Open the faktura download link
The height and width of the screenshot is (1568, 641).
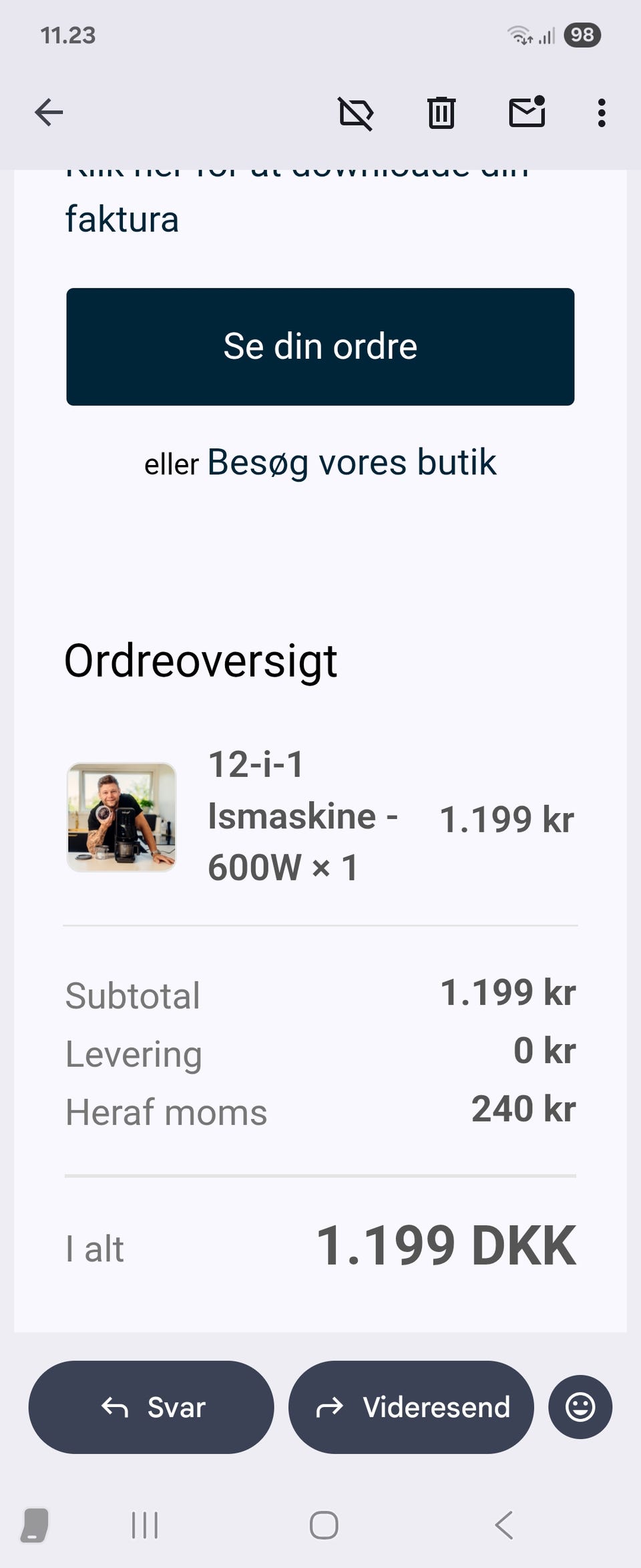pos(122,219)
